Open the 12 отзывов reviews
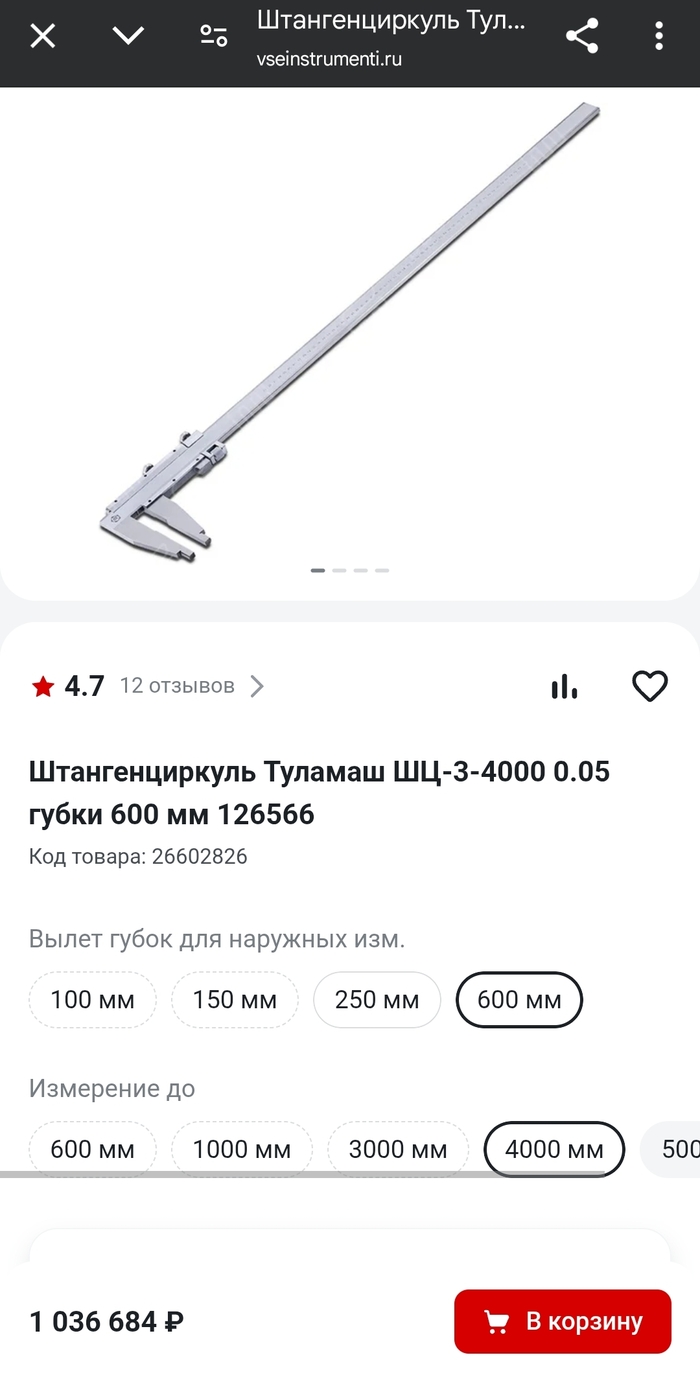This screenshot has height=1388, width=700. (x=190, y=686)
